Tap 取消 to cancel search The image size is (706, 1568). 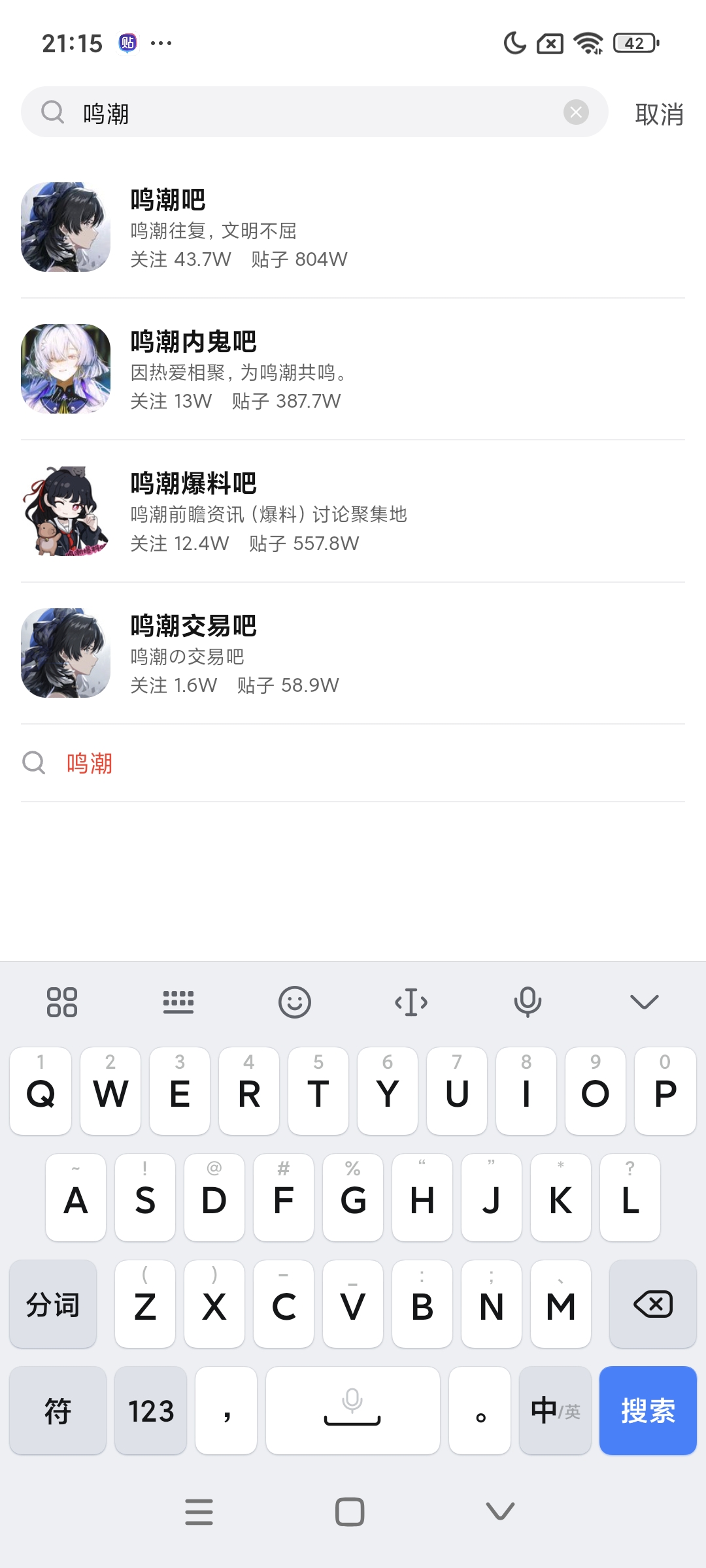[659, 114]
